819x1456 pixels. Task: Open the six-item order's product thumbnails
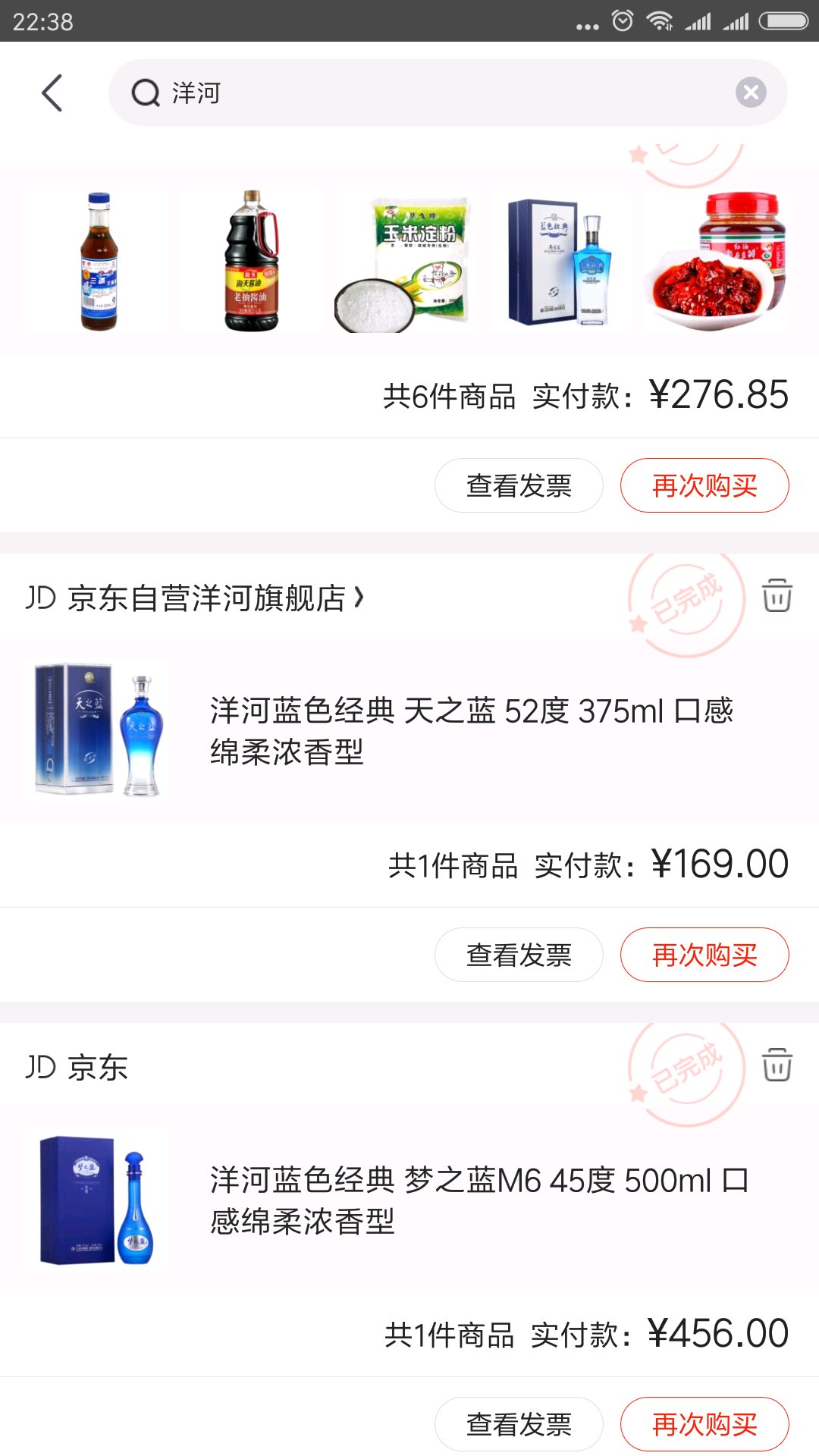[x=406, y=262]
